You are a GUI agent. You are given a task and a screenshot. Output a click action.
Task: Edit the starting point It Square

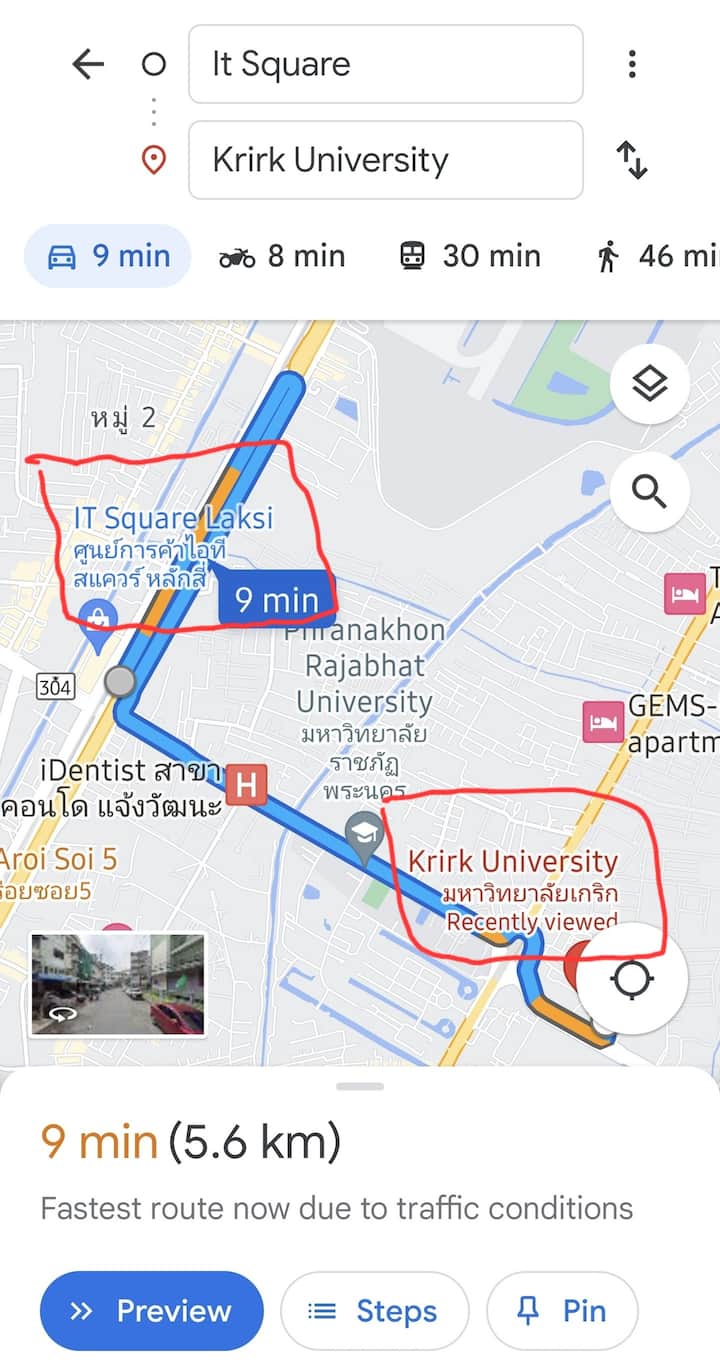(385, 65)
